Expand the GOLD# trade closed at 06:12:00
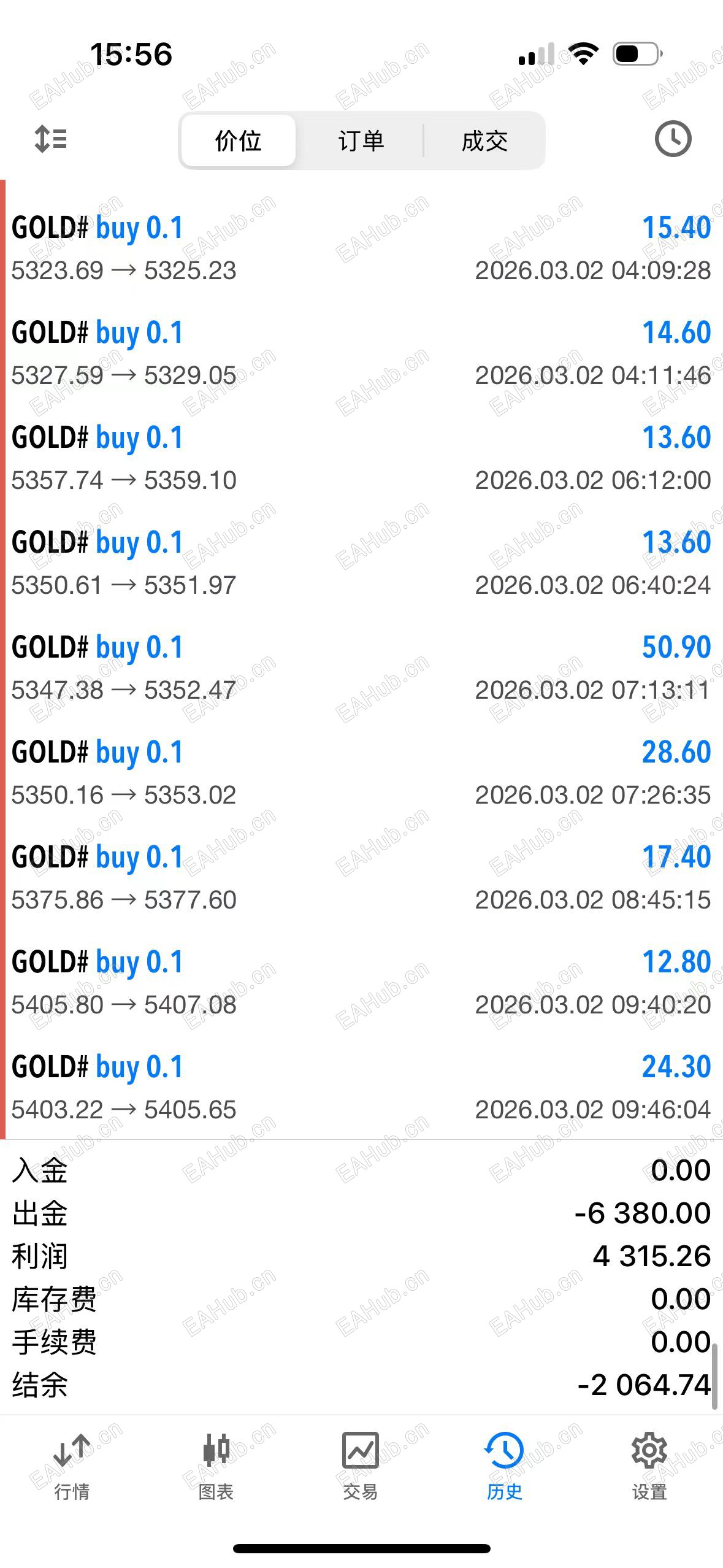Image resolution: width=723 pixels, height=1568 pixels. (x=361, y=458)
